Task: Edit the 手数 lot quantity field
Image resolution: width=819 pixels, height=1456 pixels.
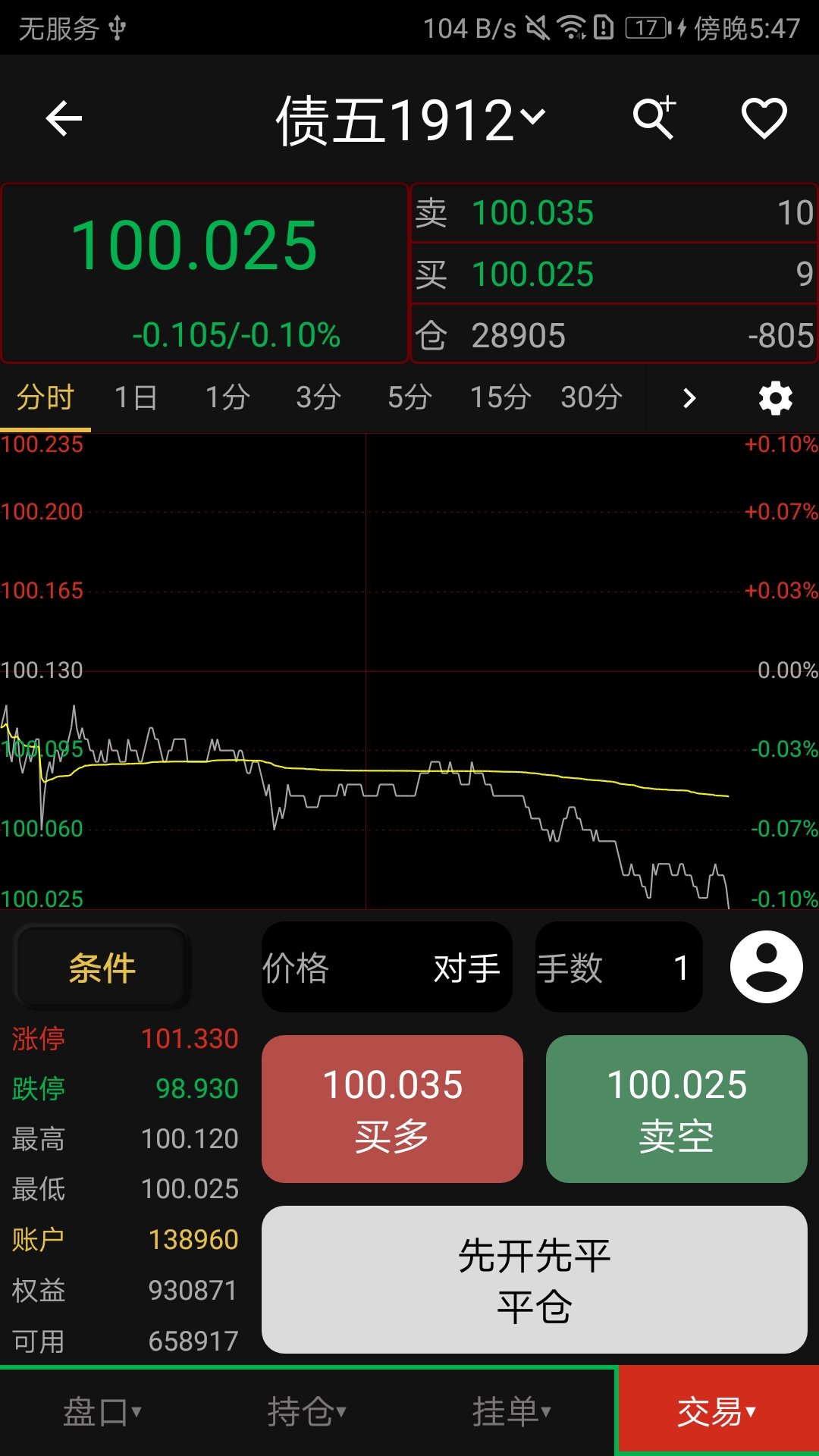Action: click(x=619, y=968)
